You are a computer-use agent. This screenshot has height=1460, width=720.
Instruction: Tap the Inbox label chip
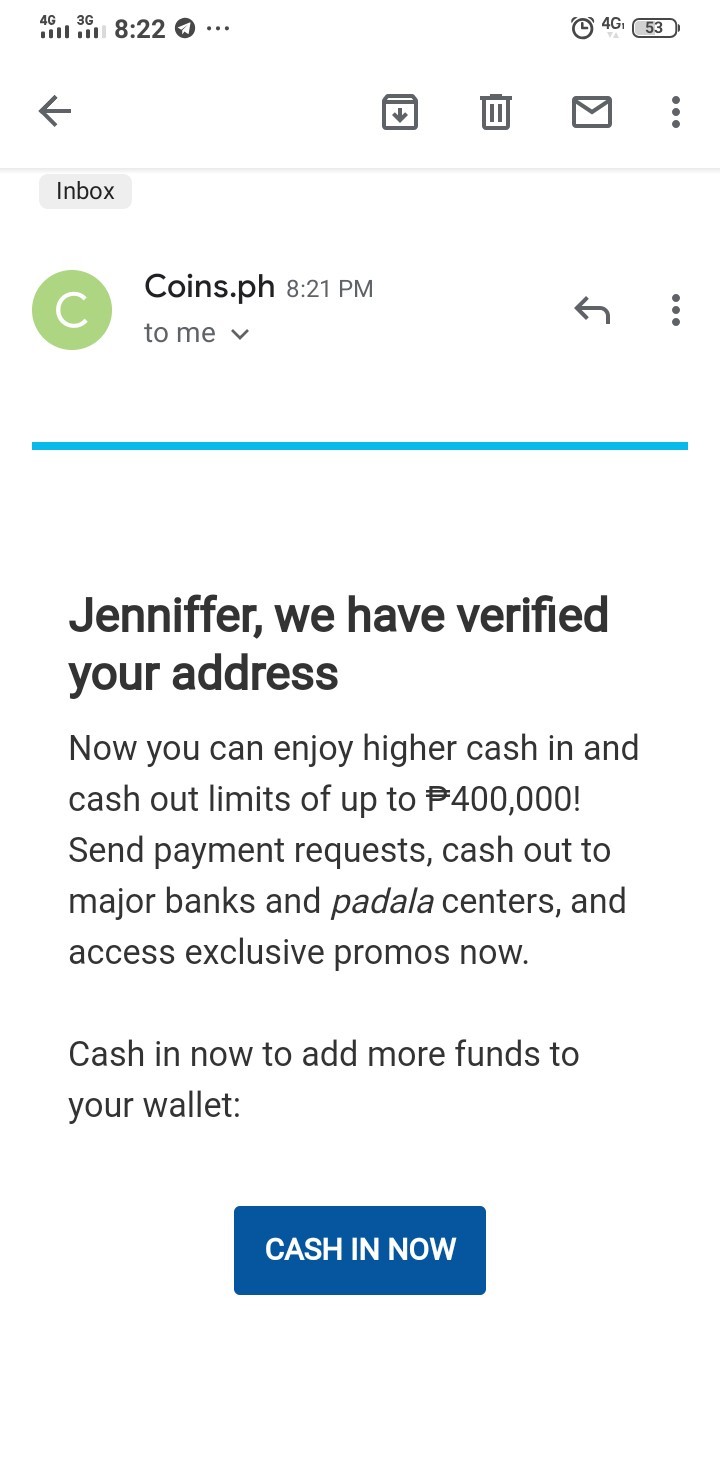point(85,191)
